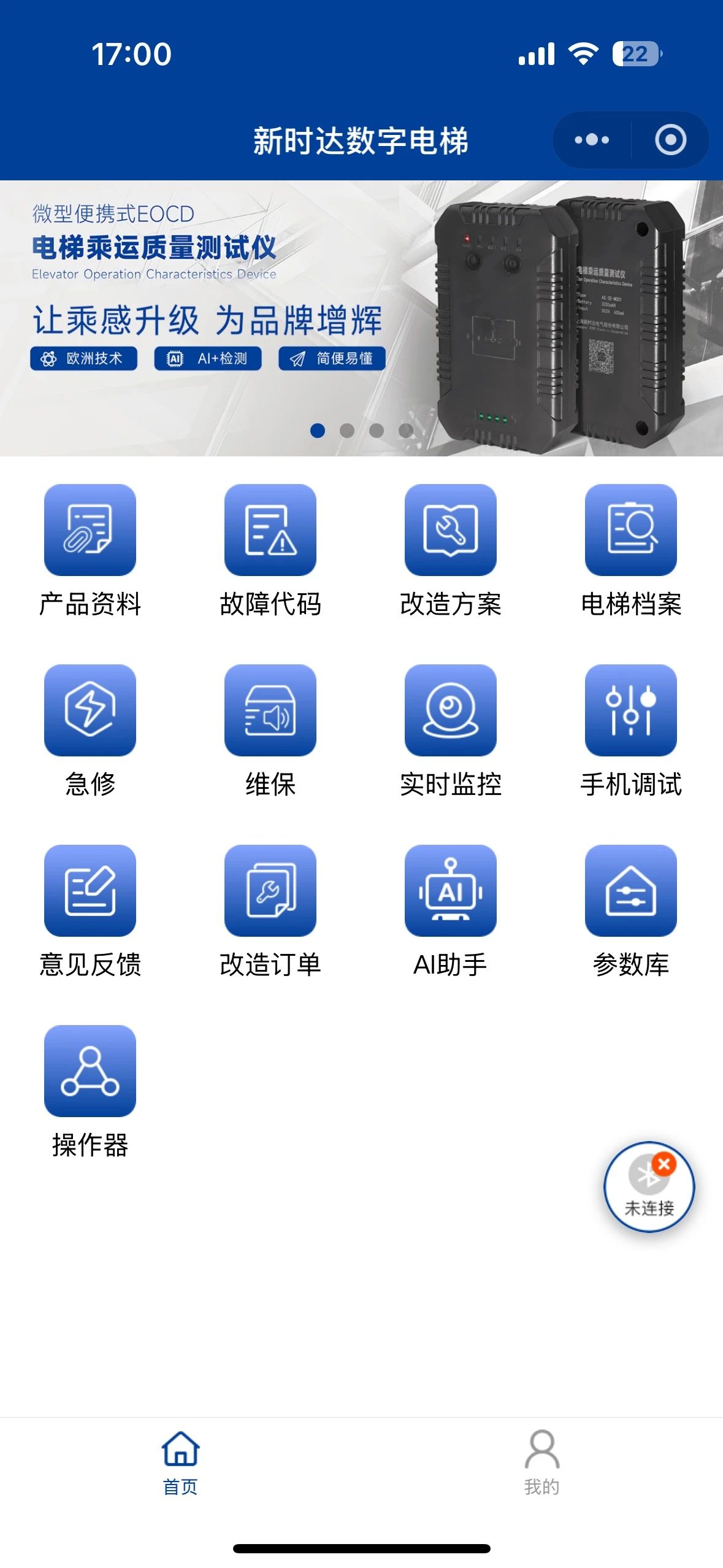Screen dimensions: 723x1568
Task: Open the 产品资料 section
Action: tap(90, 531)
